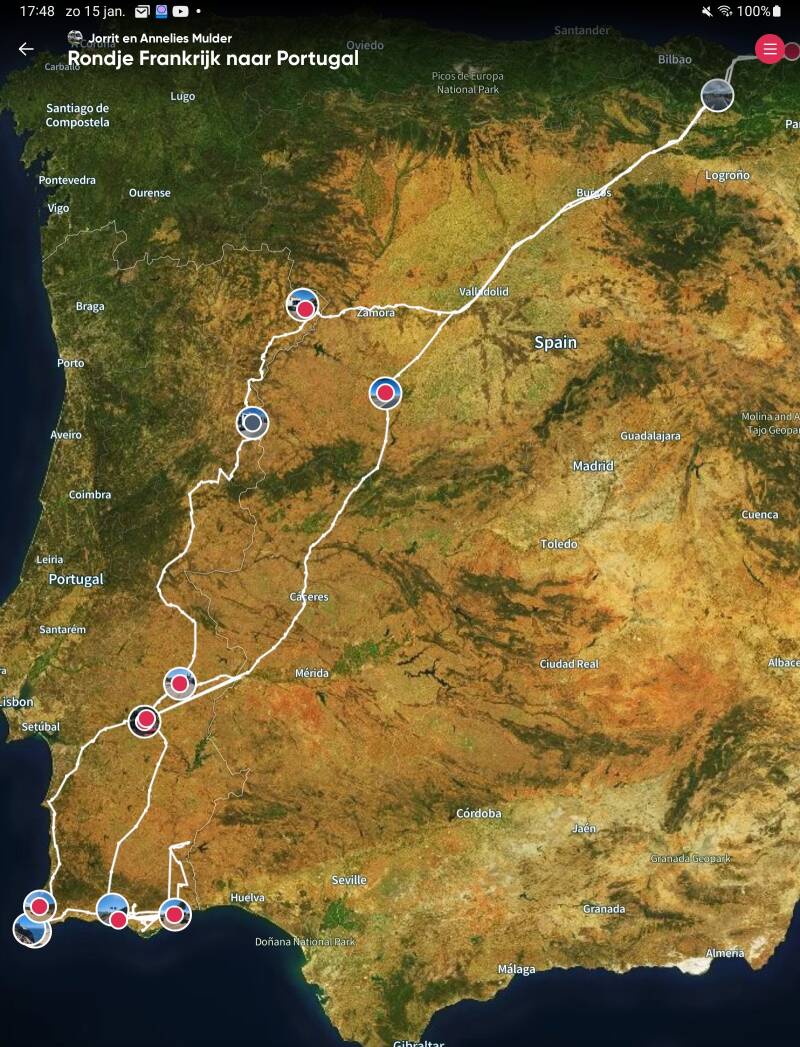
Task: Open Jorrit en Annelies Mulder's profile
Action: click(150, 38)
